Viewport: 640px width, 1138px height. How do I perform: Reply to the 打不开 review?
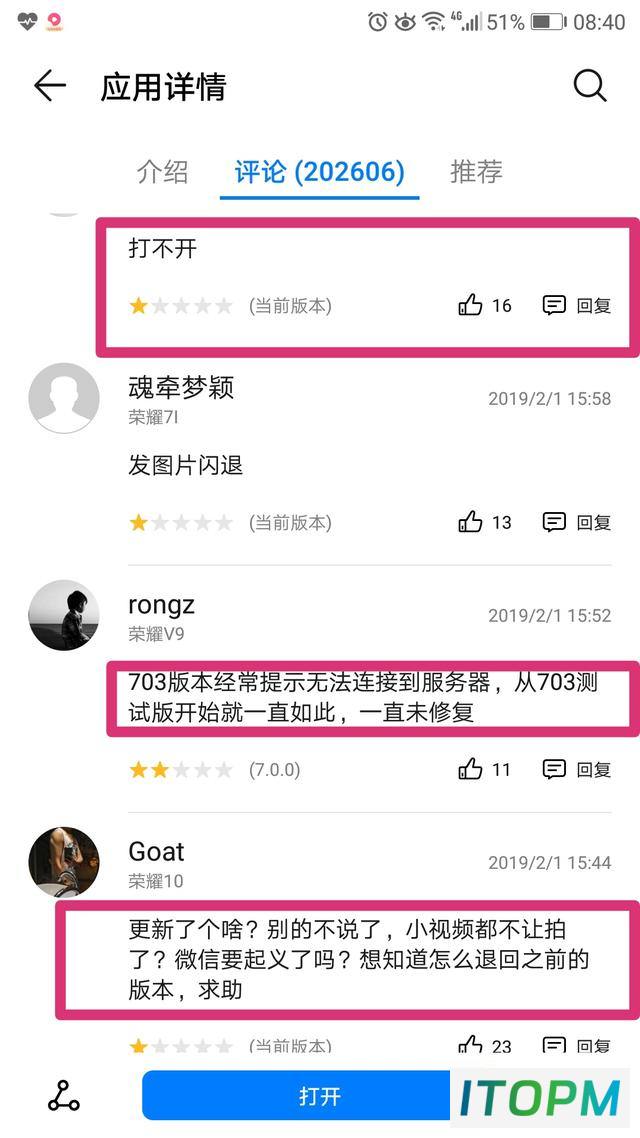tap(577, 306)
